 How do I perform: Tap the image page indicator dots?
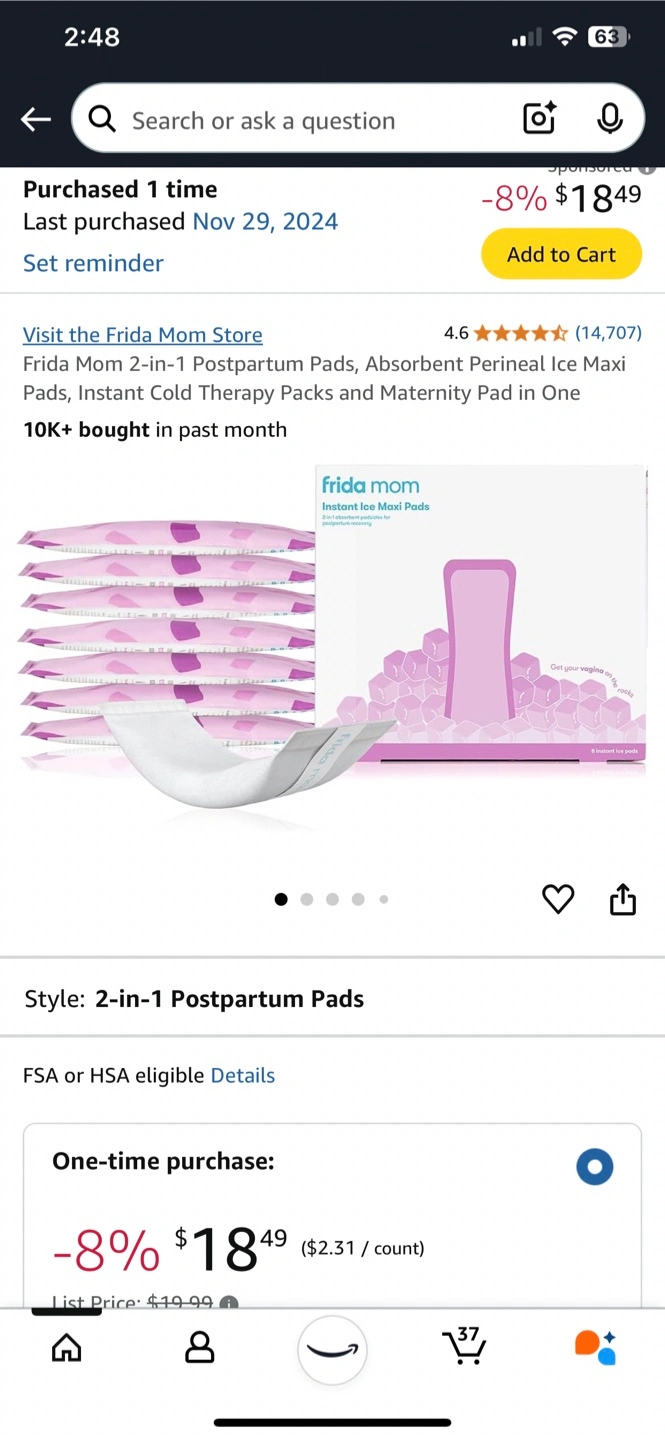click(x=332, y=899)
